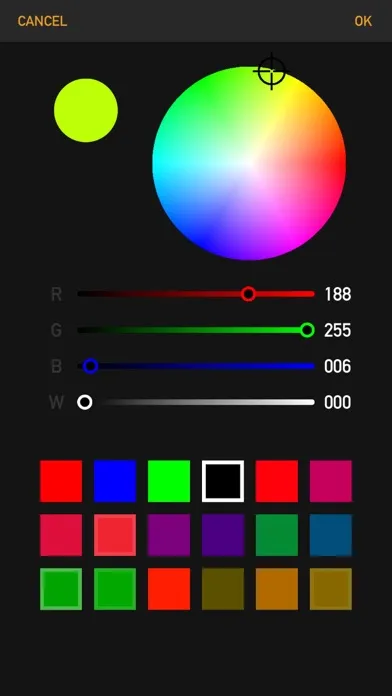392x696 pixels.
Task: Adjust the green G slider
Action: [196, 330]
